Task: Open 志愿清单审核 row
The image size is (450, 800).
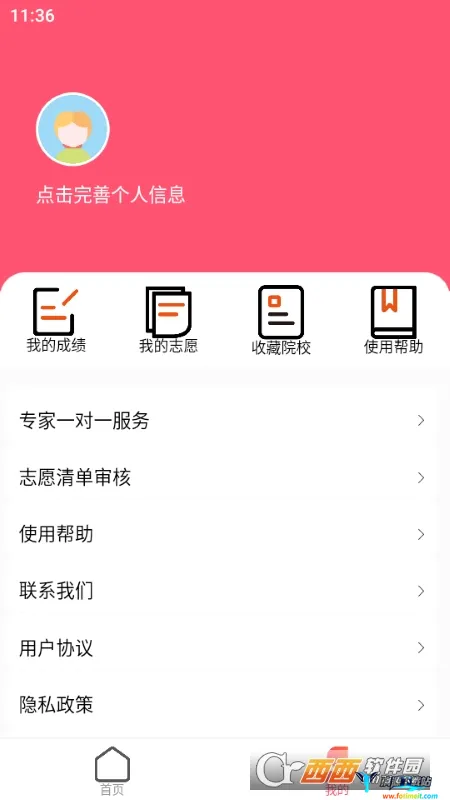Action: click(222, 478)
